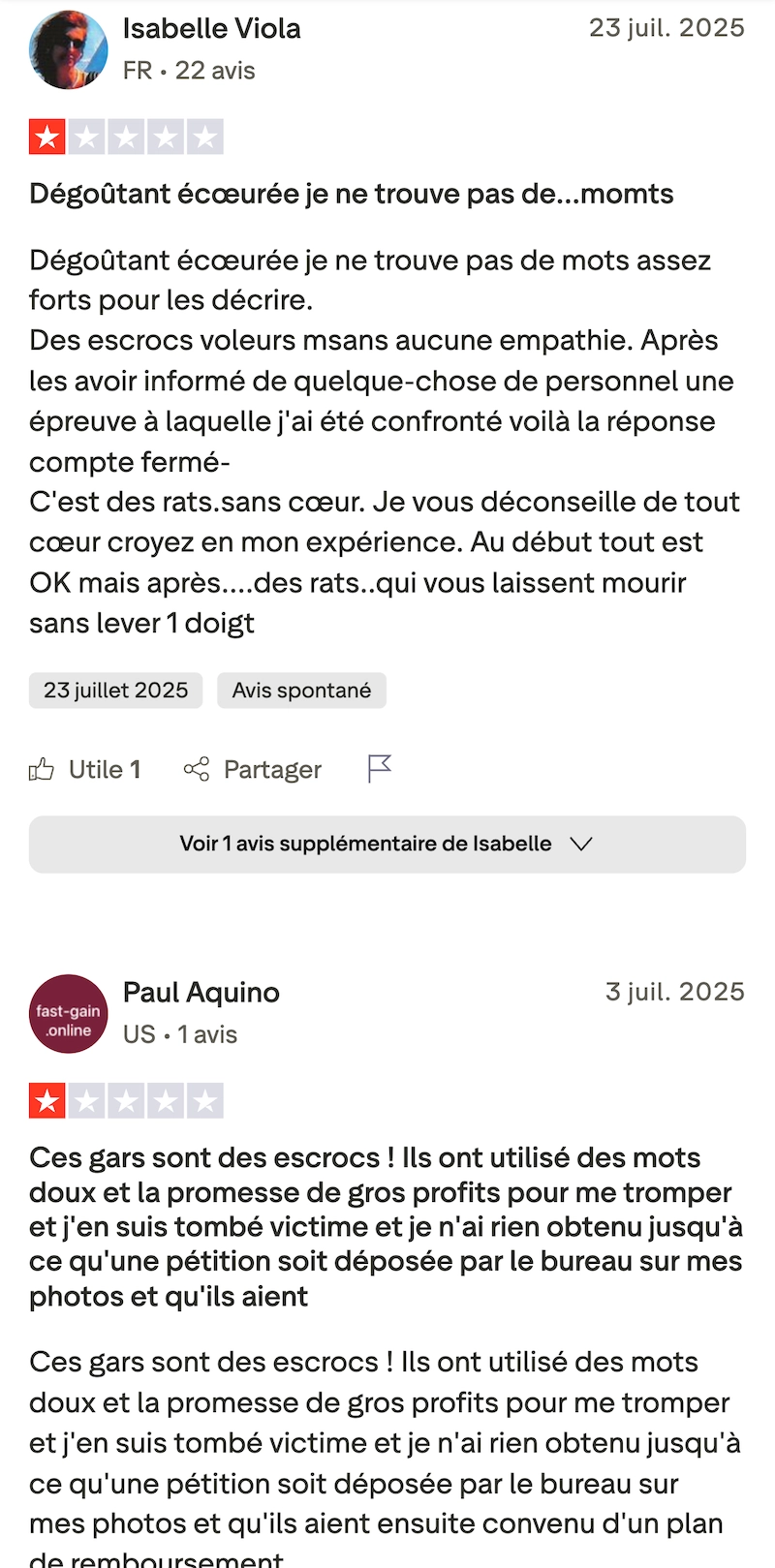Screen dimensions: 775x1568
Task: Click the Partager share icon
Action: (x=197, y=768)
